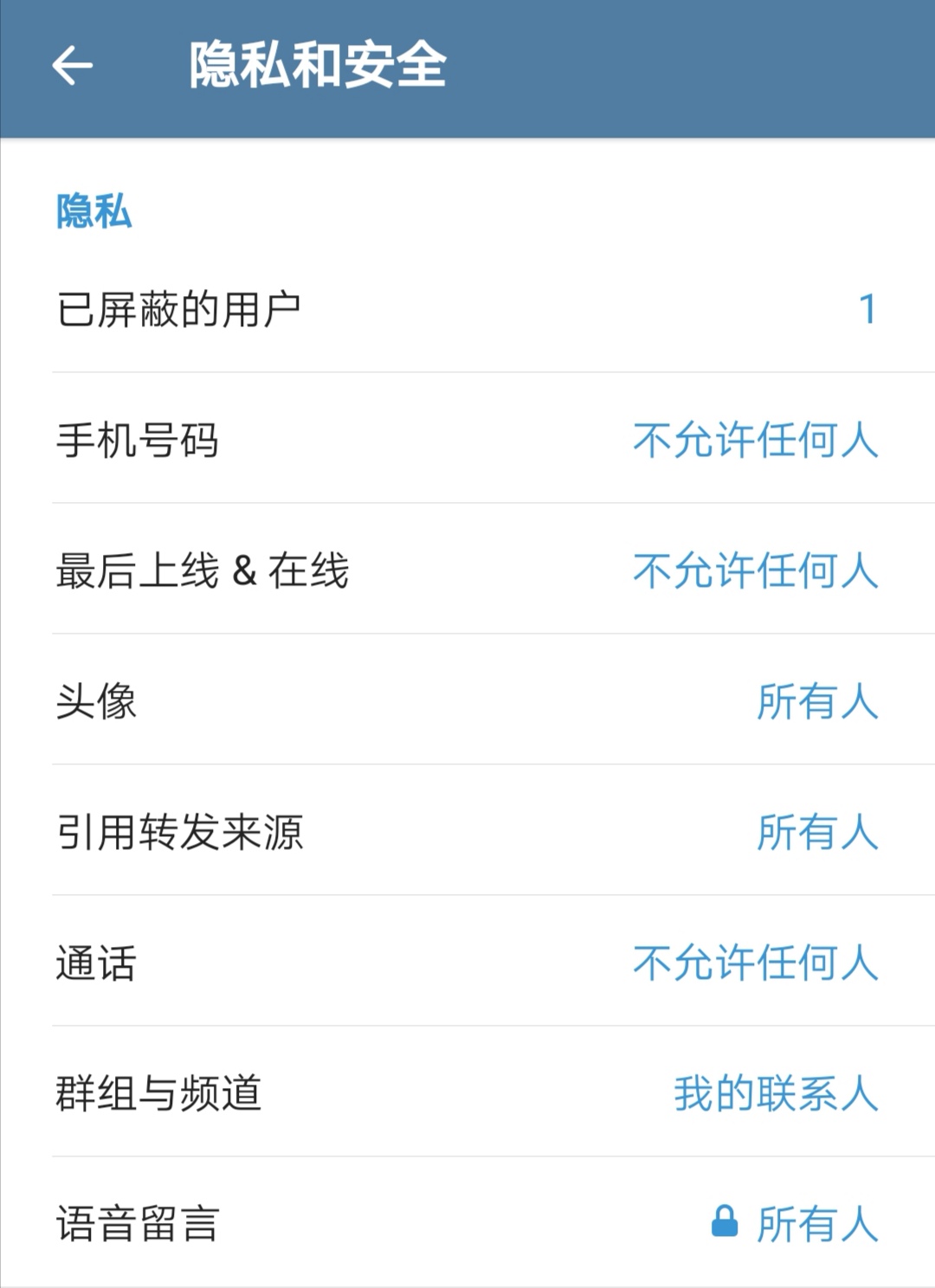Tap the back arrow to exit privacy settings
Image resolution: width=935 pixels, height=1288 pixels.
pyautogui.click(x=74, y=65)
